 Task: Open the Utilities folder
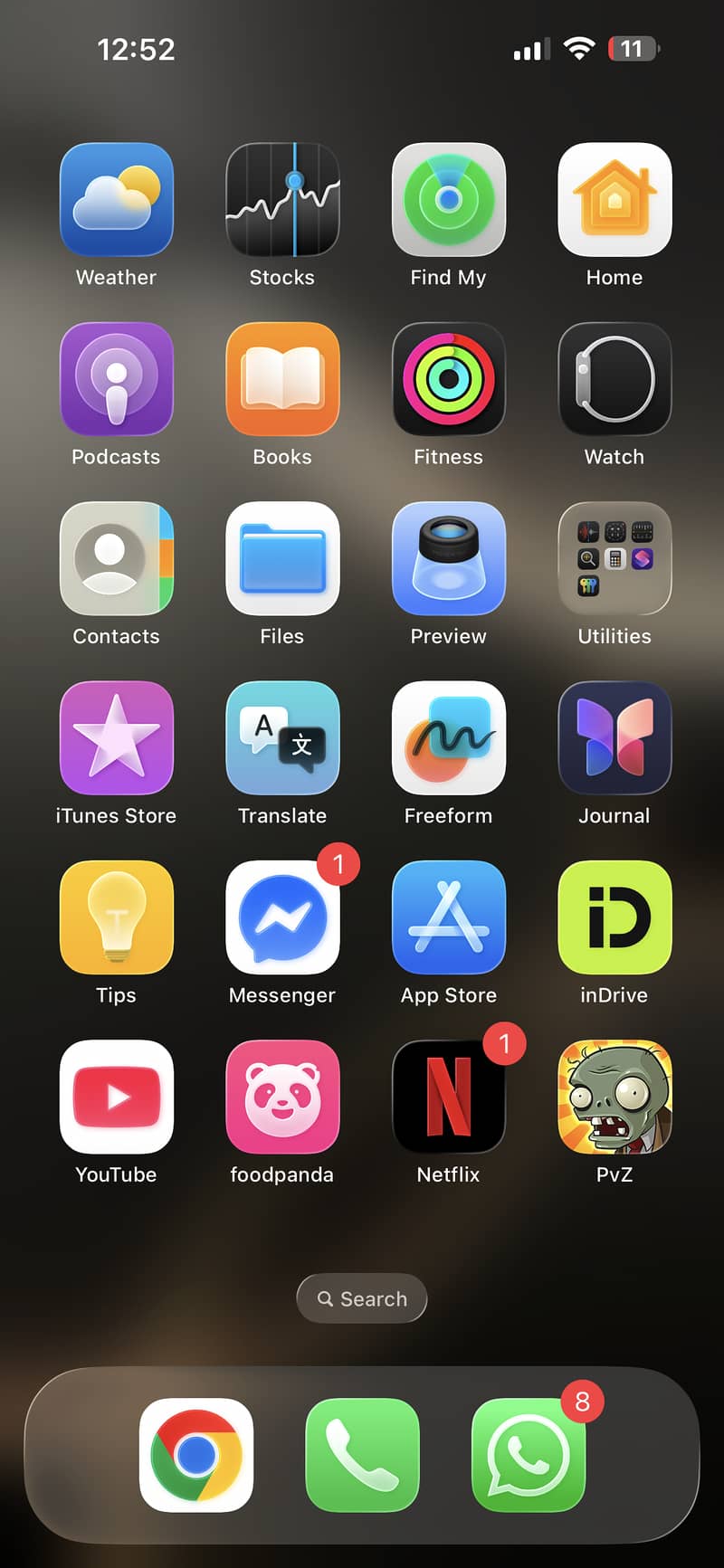(614, 558)
